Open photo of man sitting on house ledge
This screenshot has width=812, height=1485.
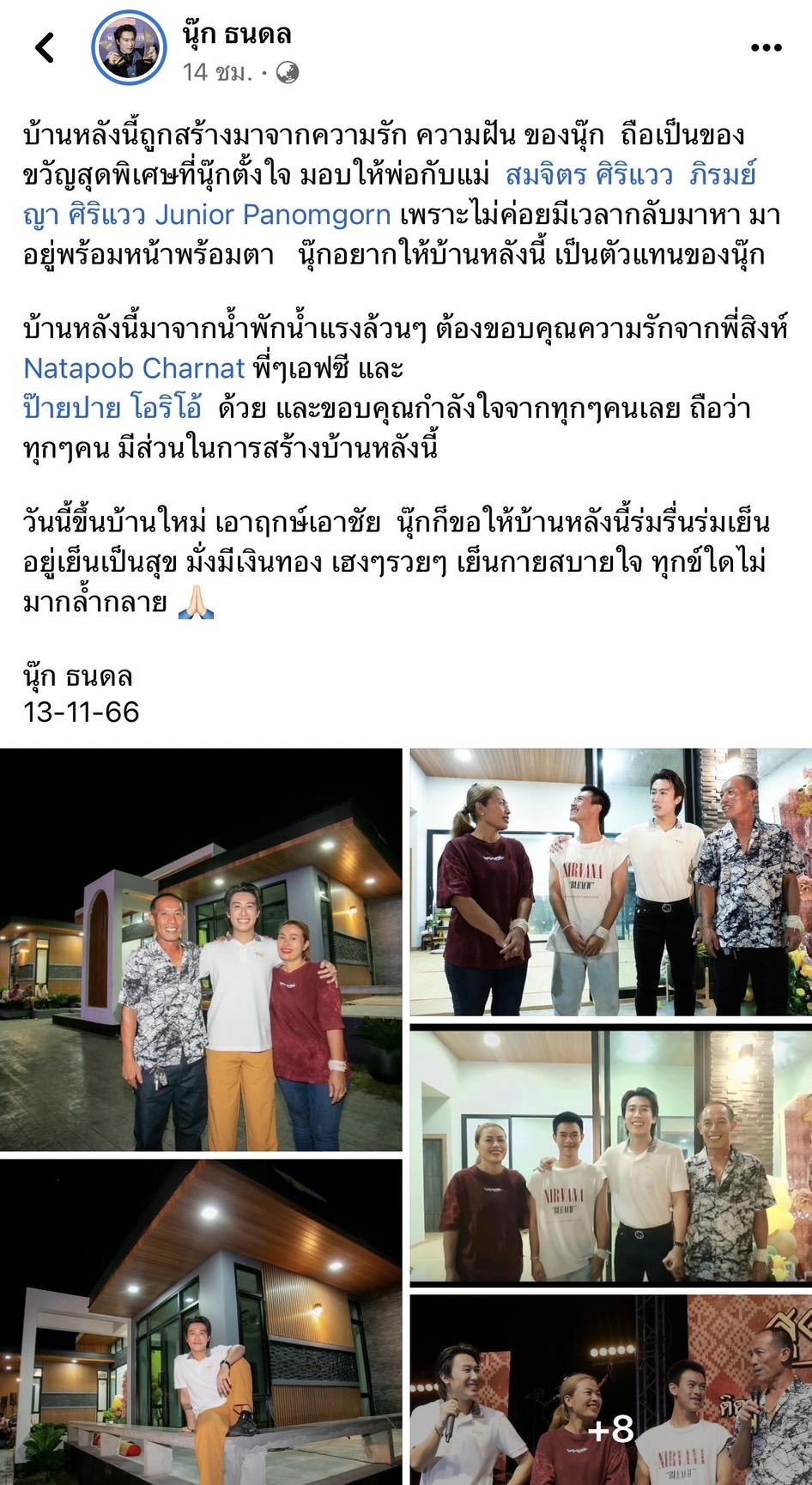(201, 1322)
